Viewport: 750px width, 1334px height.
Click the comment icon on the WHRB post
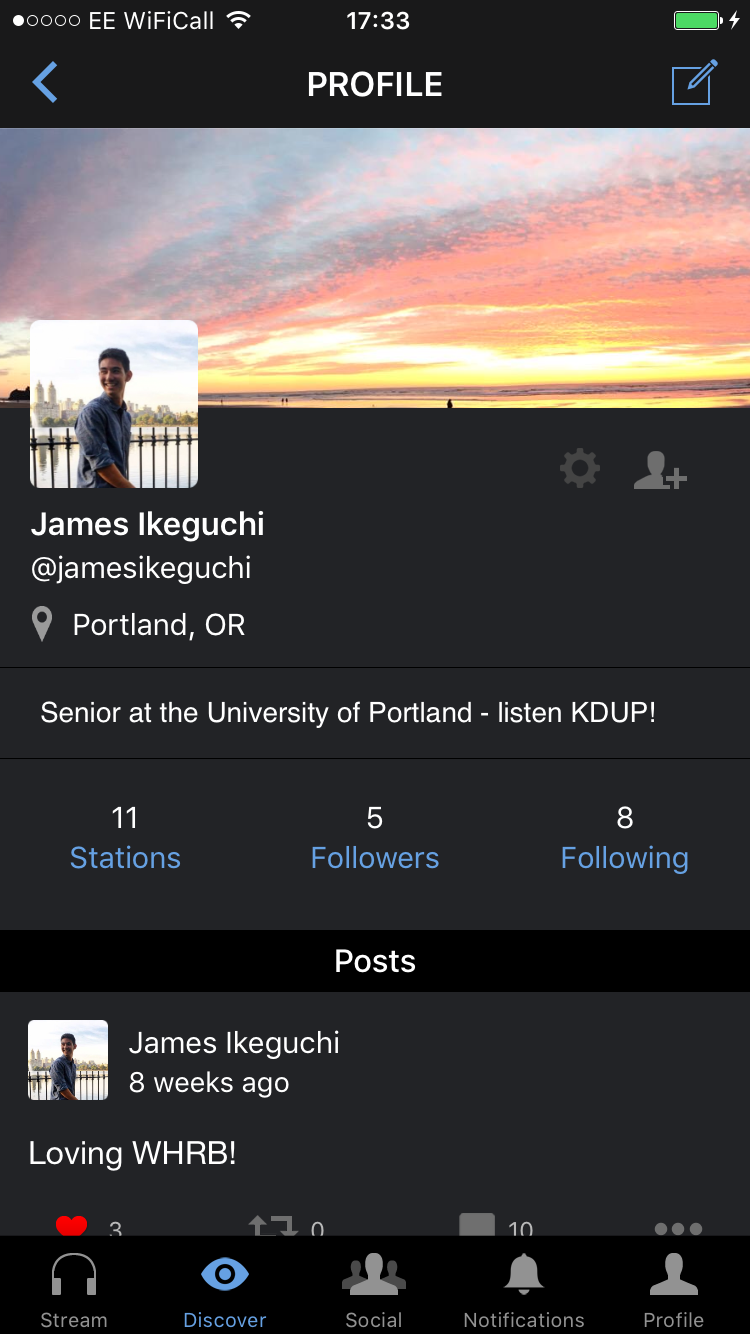[x=477, y=1225]
